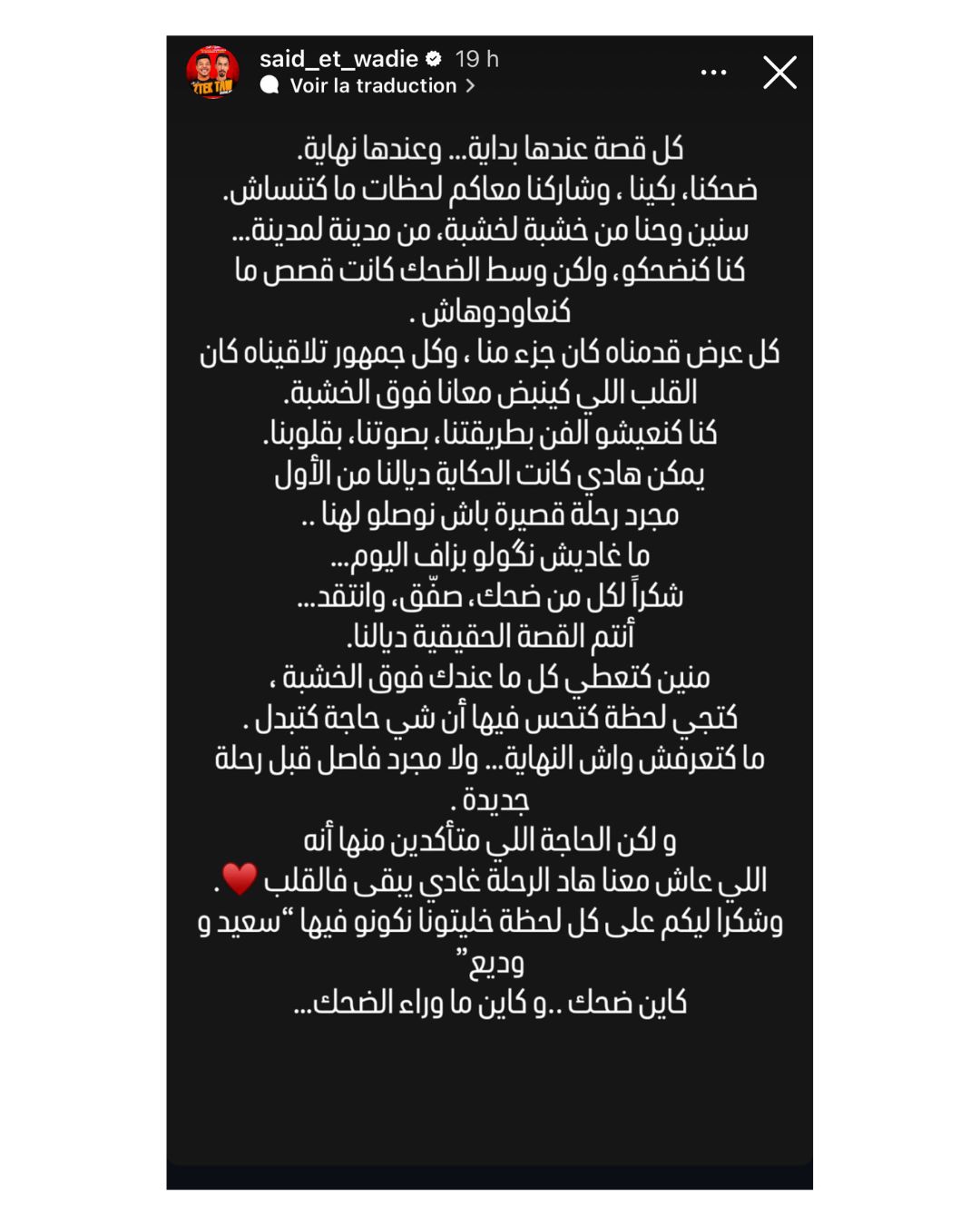Tap Voir la traduction link
Viewport: 980px width, 1225px height.
(373, 85)
